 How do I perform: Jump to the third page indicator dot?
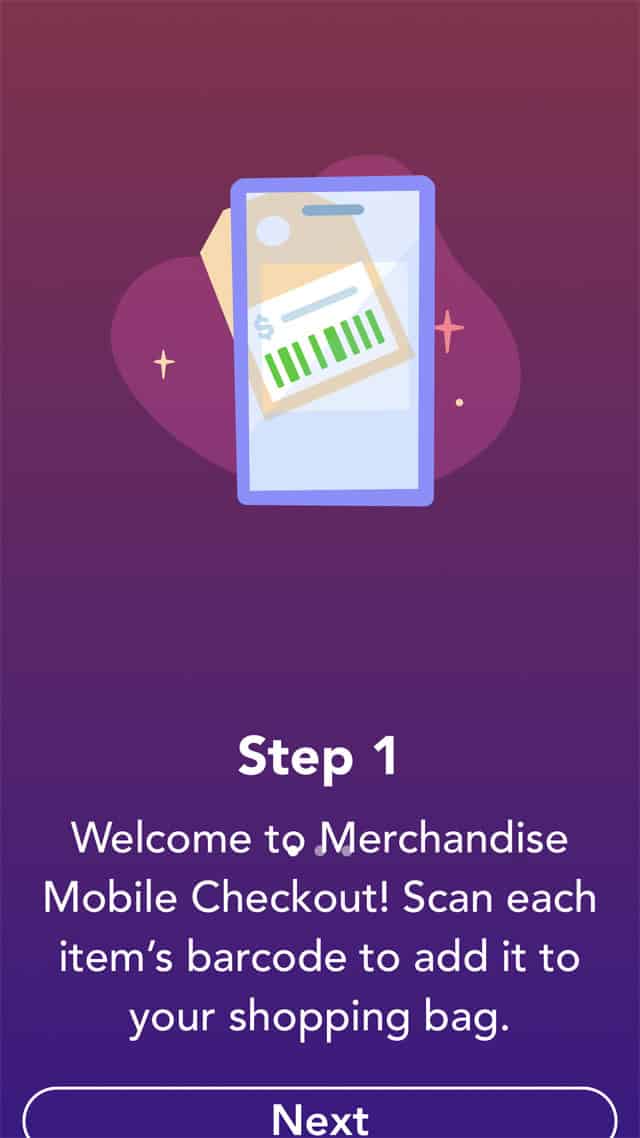(x=347, y=851)
